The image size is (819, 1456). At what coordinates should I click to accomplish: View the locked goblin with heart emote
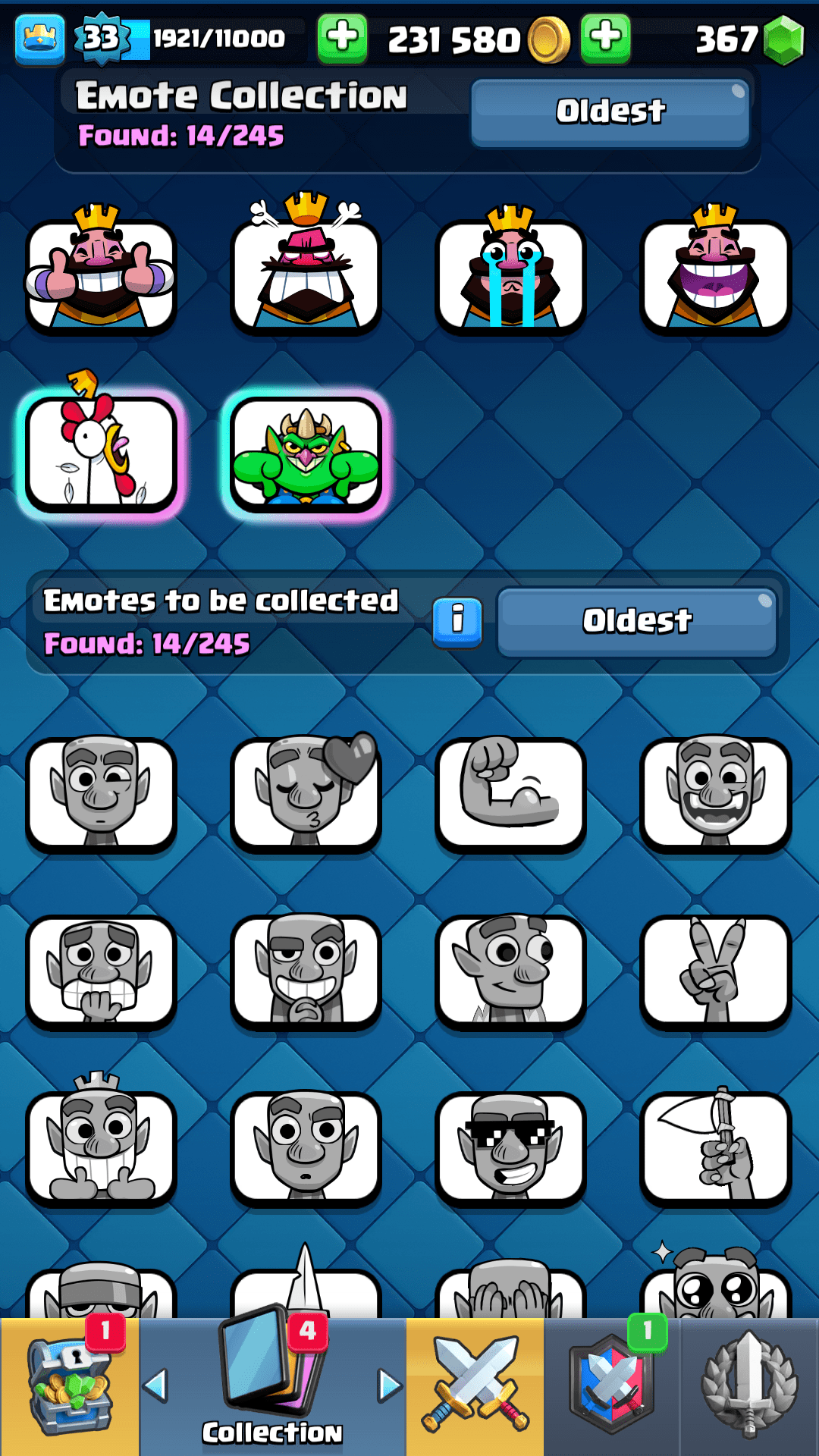306,793
